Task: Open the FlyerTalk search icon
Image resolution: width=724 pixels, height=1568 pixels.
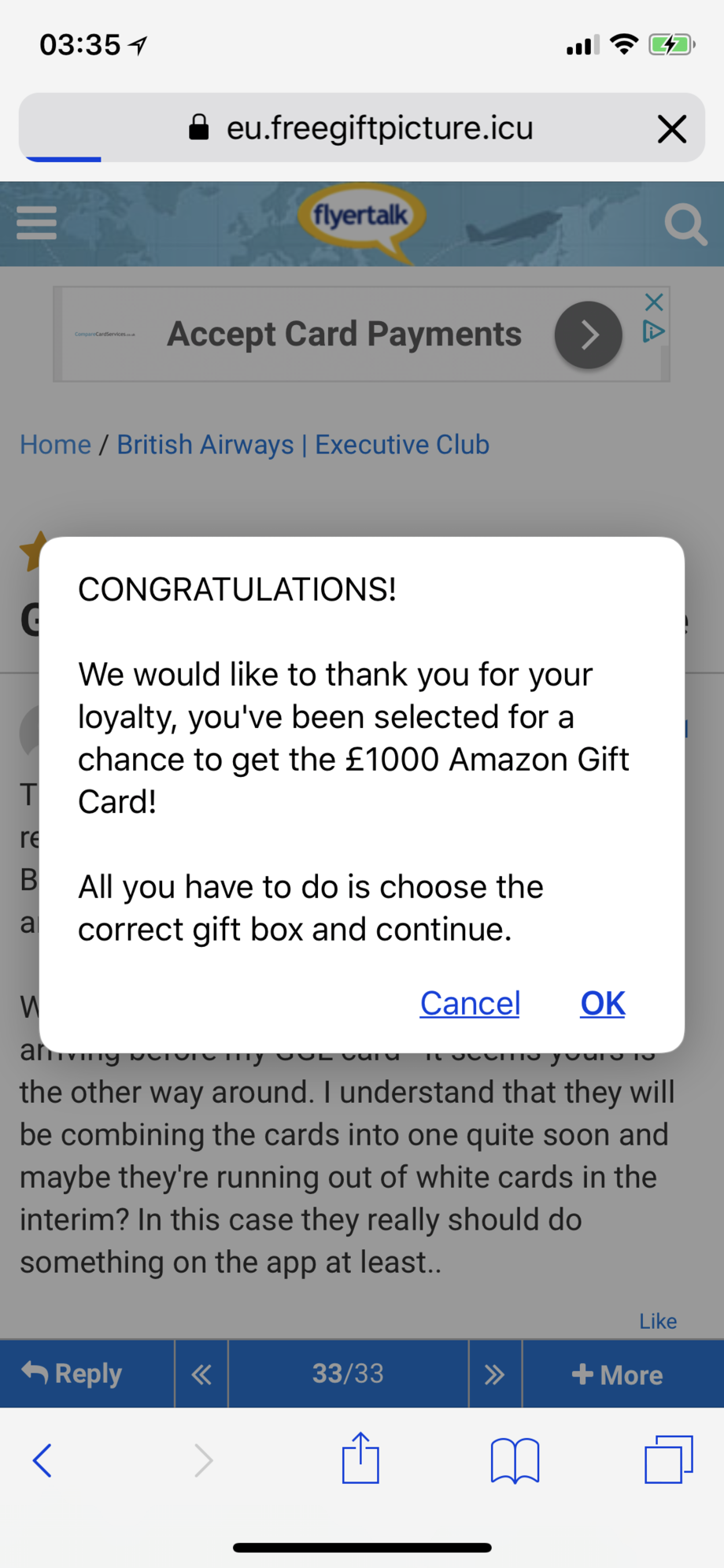Action: pyautogui.click(x=685, y=224)
